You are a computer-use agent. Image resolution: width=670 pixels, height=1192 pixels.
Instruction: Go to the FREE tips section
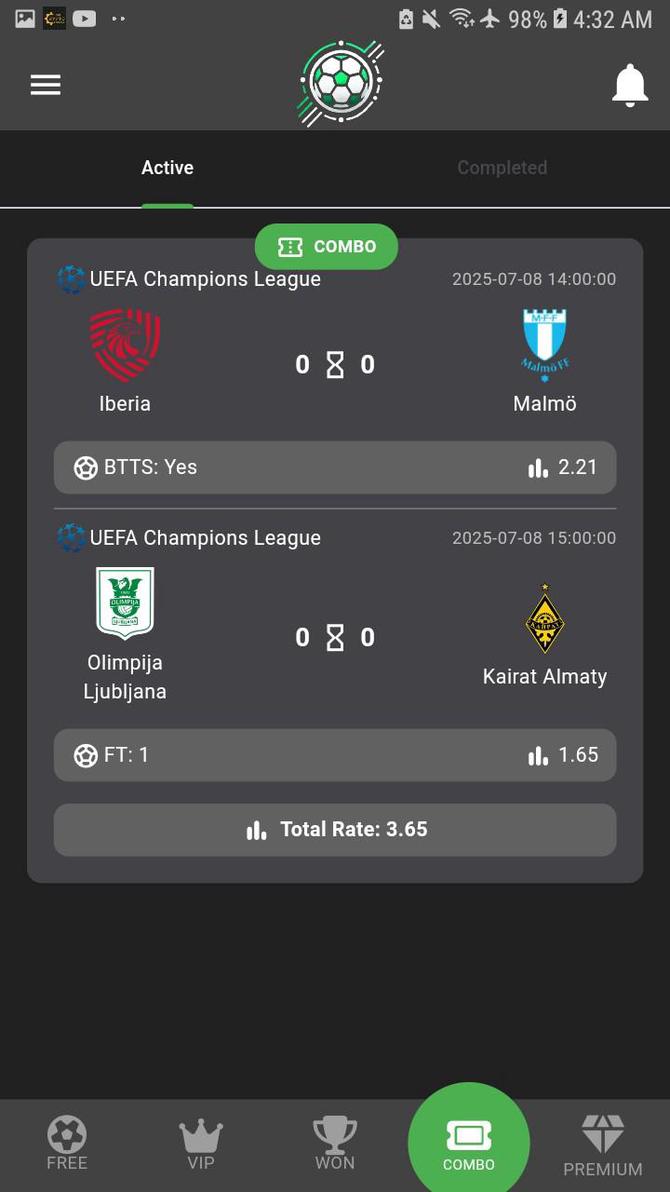click(x=67, y=1144)
